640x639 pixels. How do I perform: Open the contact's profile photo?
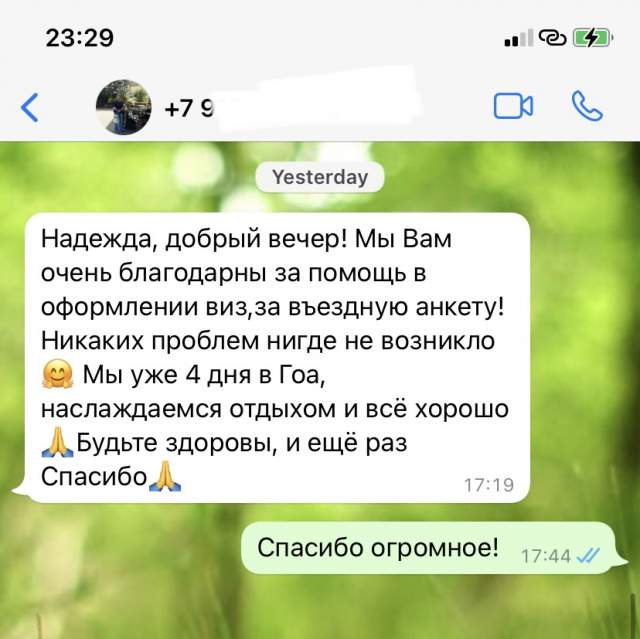tap(123, 107)
